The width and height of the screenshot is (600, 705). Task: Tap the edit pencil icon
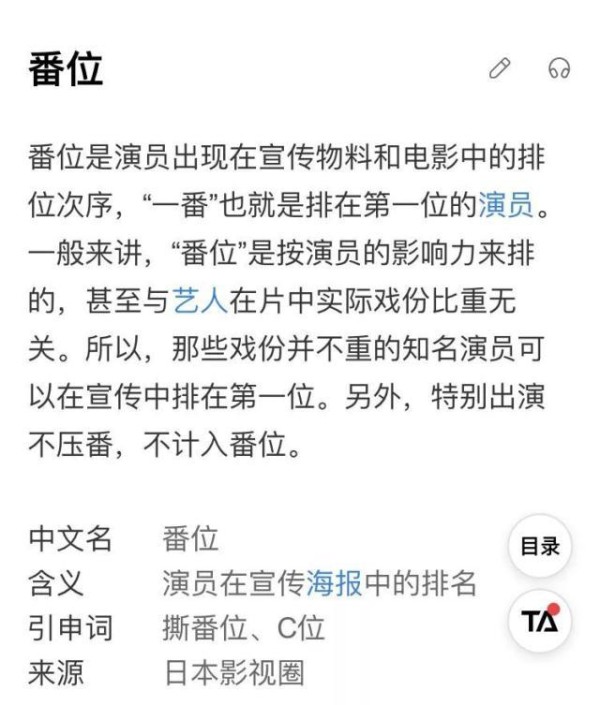(x=498, y=69)
